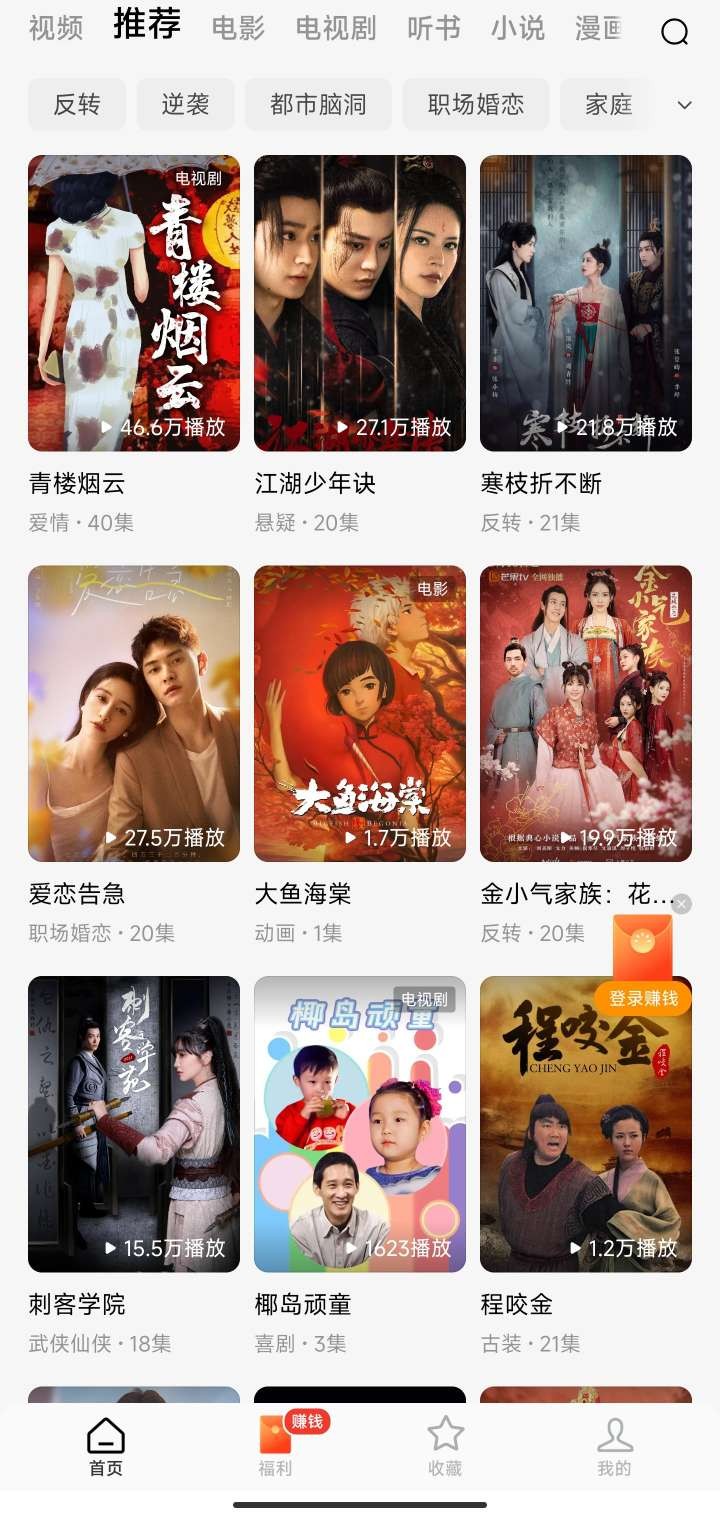Viewport: 720px width, 1518px height.
Task: Switch to the 电影 tab
Action: (x=238, y=28)
